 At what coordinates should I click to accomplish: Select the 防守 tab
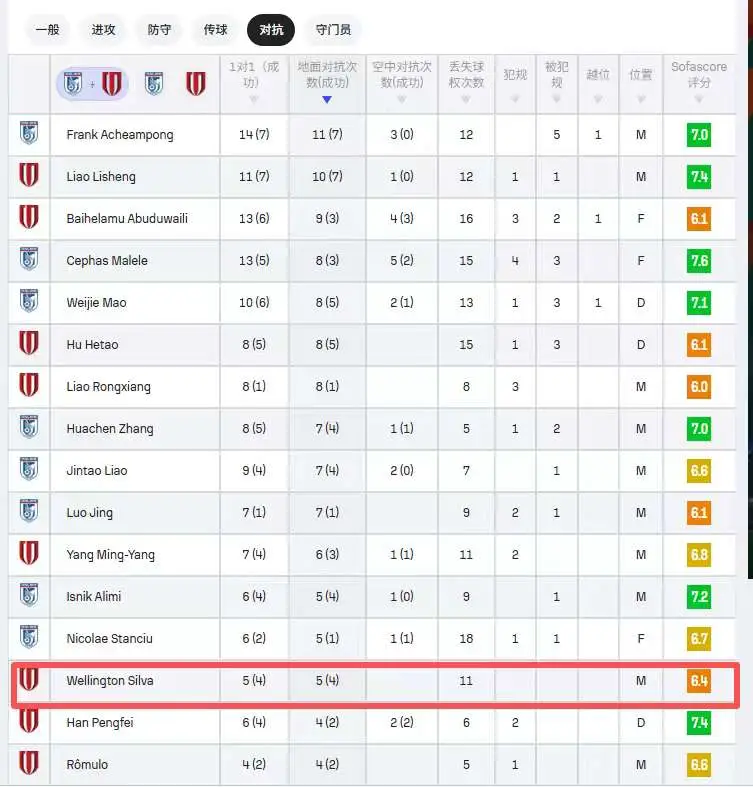tap(160, 30)
